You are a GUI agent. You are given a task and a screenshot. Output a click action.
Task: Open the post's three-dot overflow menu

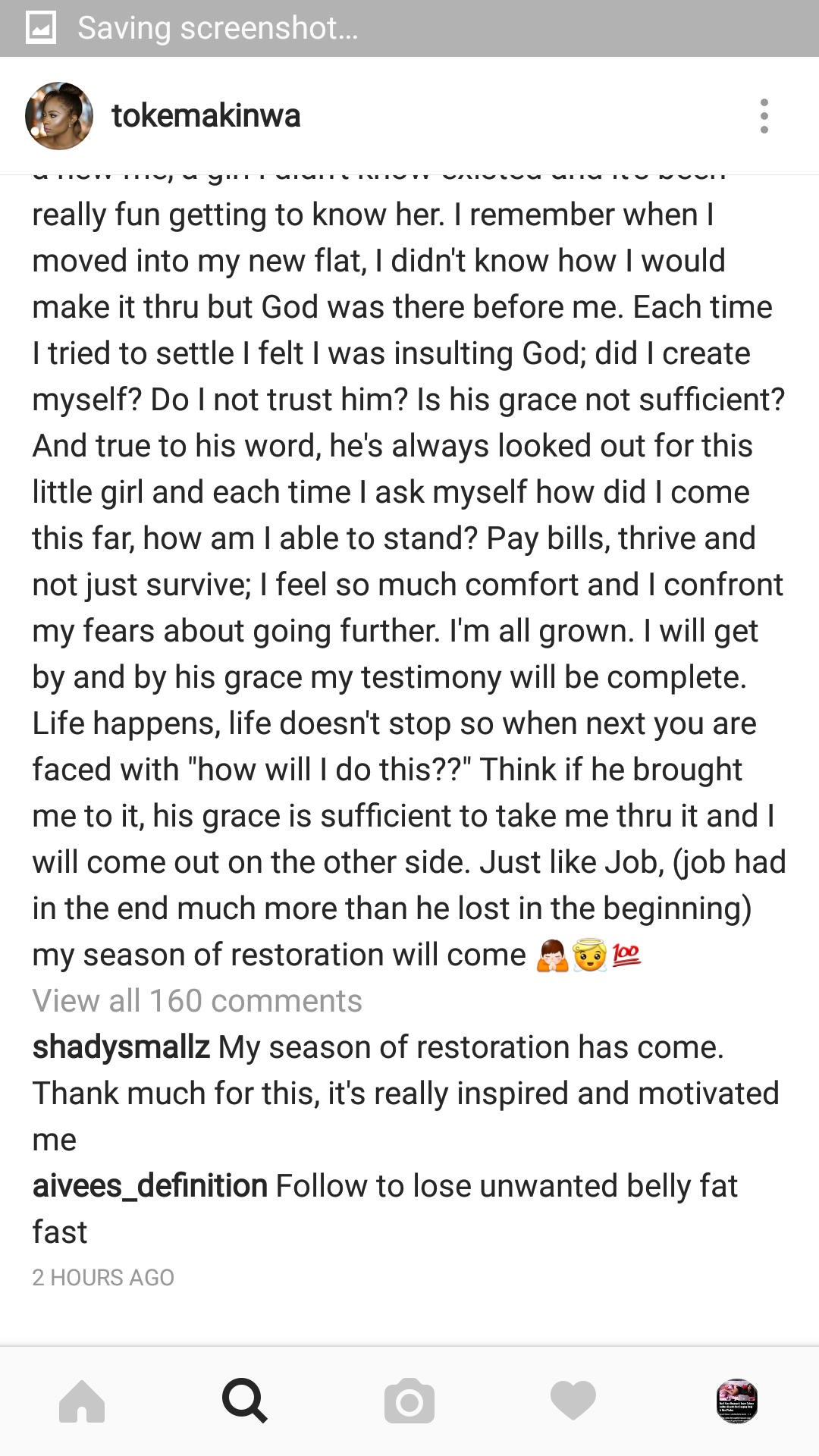(764, 116)
